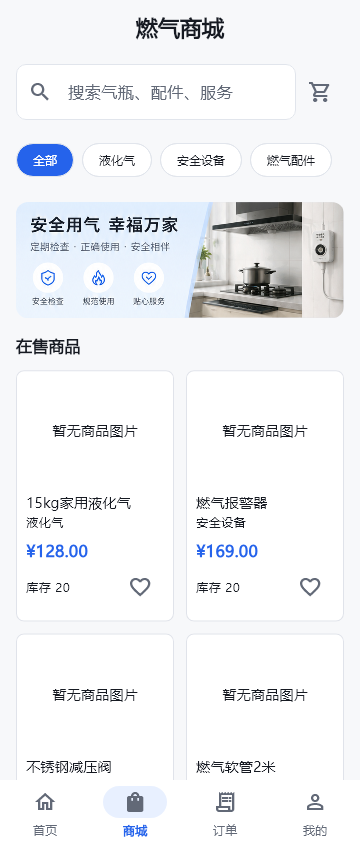Open the 15kg家用液化气 product card
The width and height of the screenshot is (360, 844).
click(95, 496)
